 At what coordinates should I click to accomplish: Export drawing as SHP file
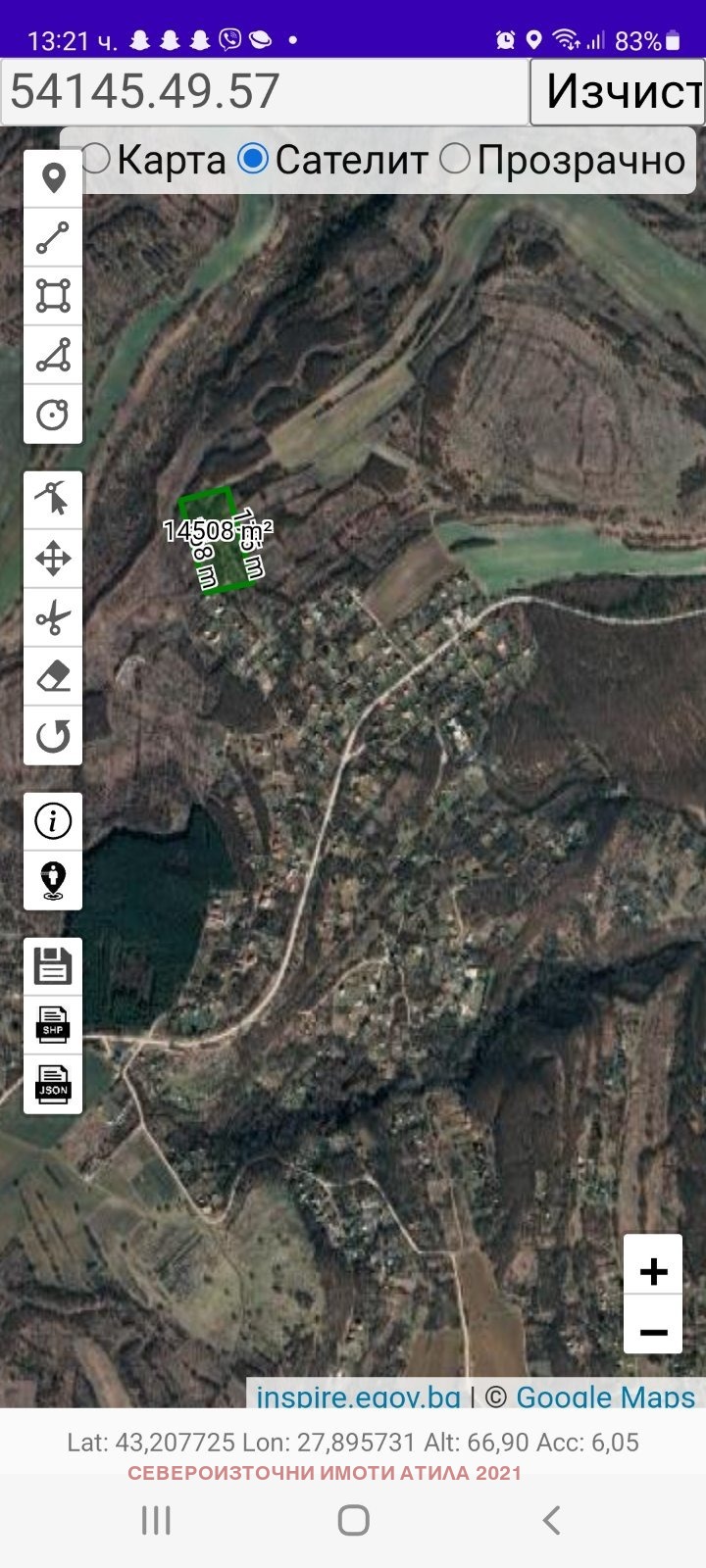tap(53, 1025)
